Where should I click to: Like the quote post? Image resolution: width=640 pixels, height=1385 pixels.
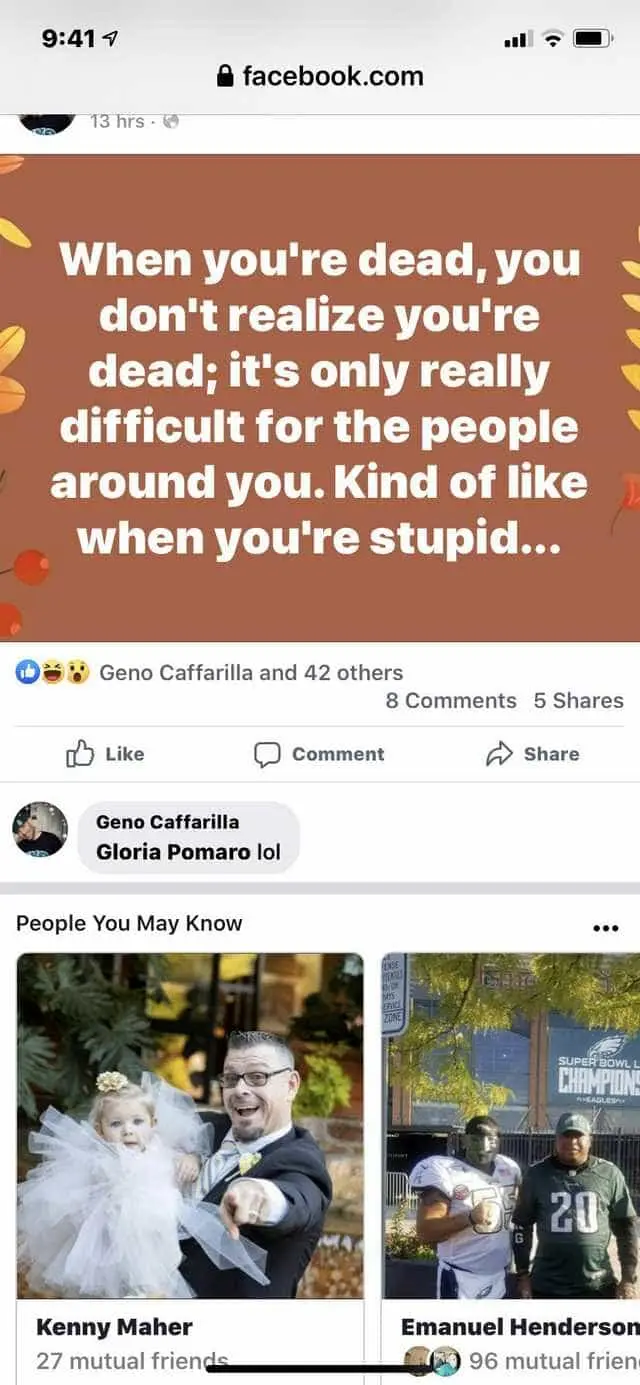click(x=104, y=754)
